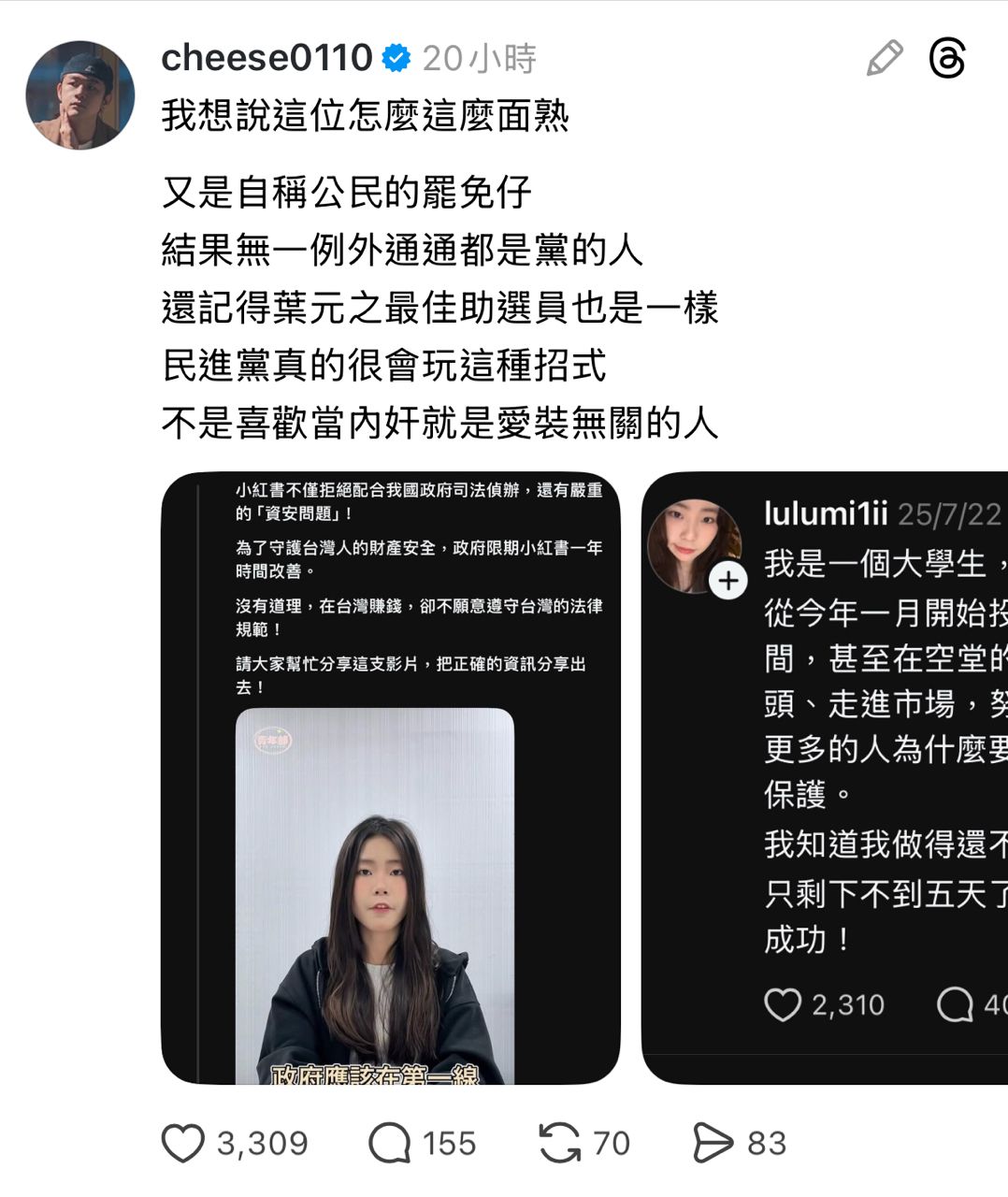This screenshot has height=1197, width=1008.
Task: Open cheese0110's profile picture
Action: pyautogui.click(x=79, y=94)
